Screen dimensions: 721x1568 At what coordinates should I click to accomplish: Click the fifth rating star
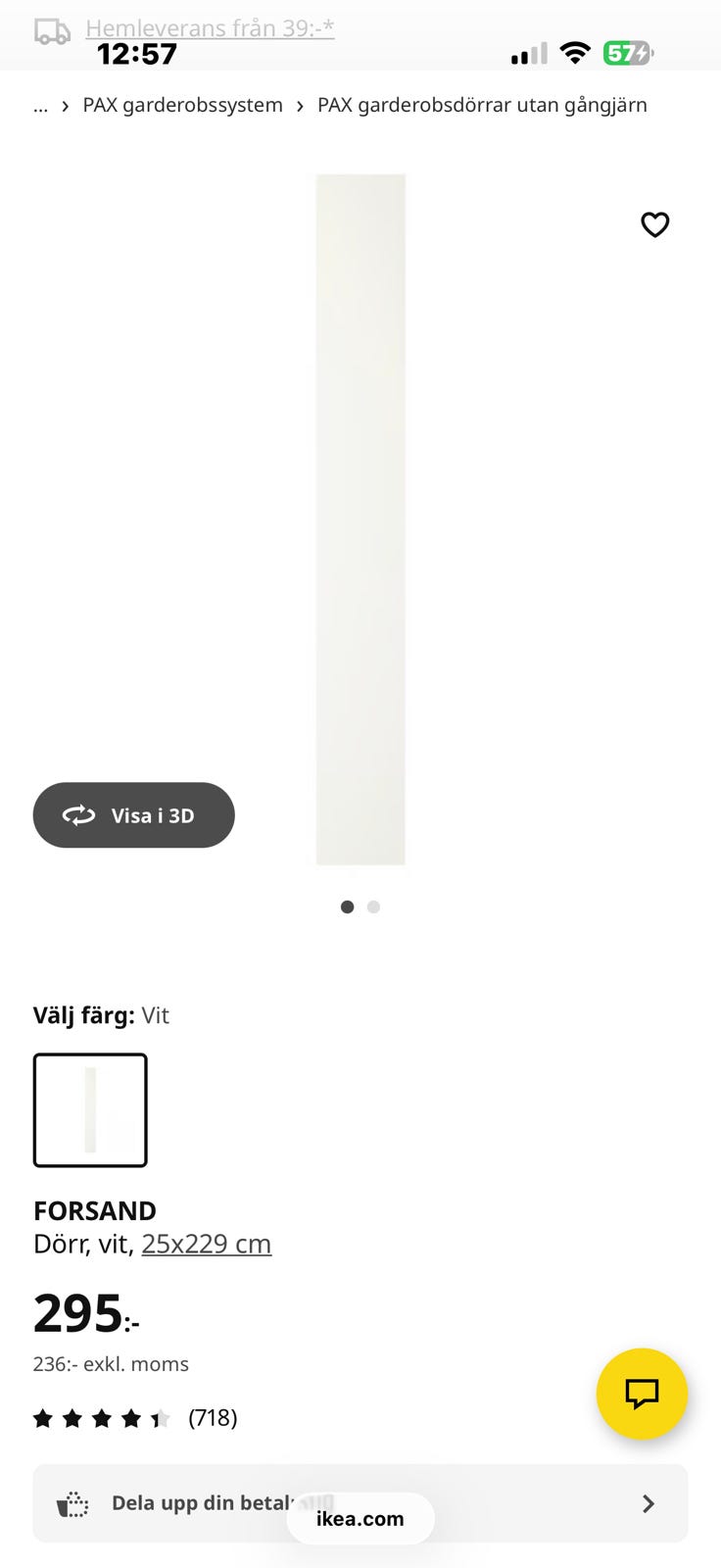click(160, 1417)
